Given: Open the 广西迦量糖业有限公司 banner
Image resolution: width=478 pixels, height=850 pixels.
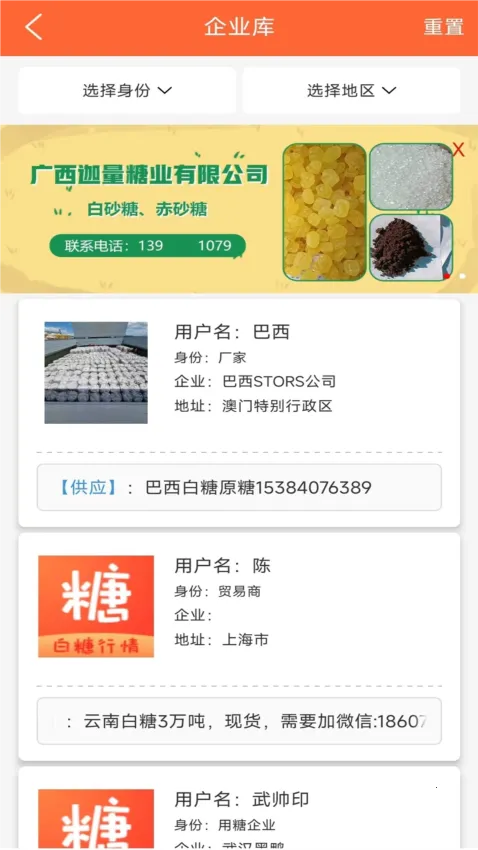Looking at the screenshot, I should point(239,209).
